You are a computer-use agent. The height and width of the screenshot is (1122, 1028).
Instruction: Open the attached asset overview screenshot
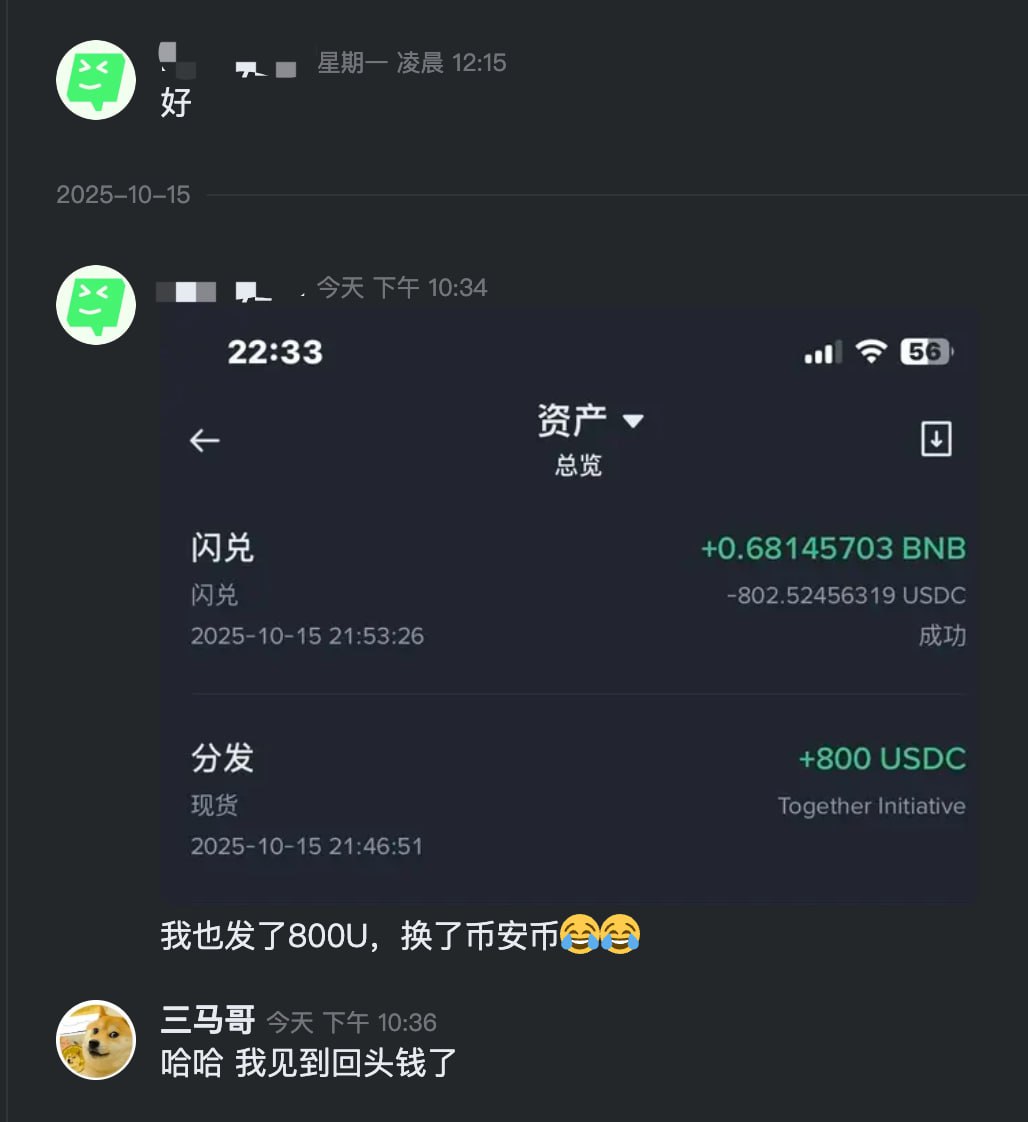click(568, 605)
